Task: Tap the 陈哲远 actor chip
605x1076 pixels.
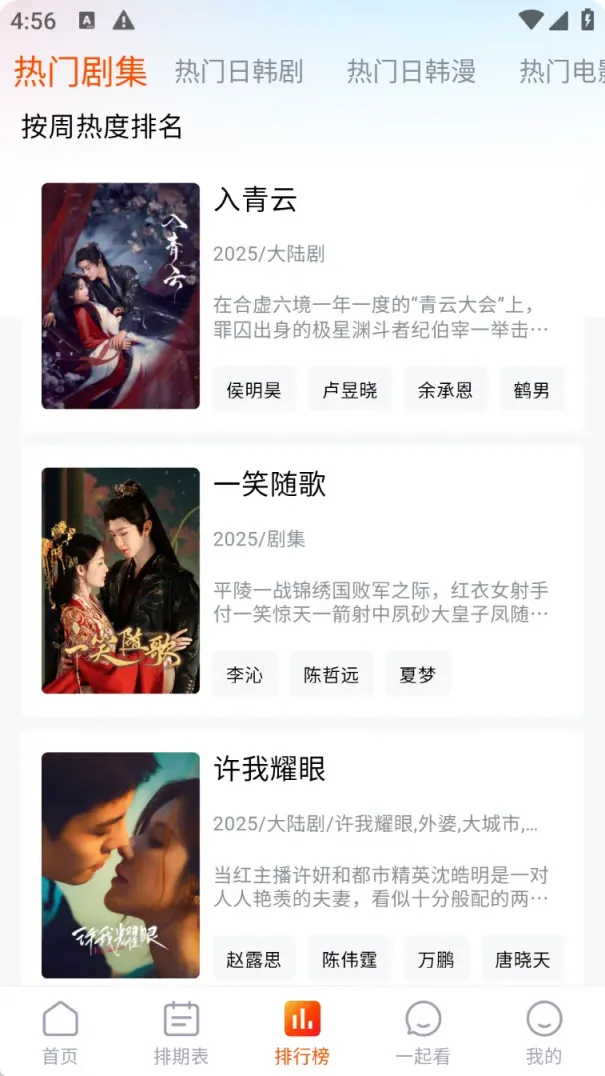Action: coord(331,675)
